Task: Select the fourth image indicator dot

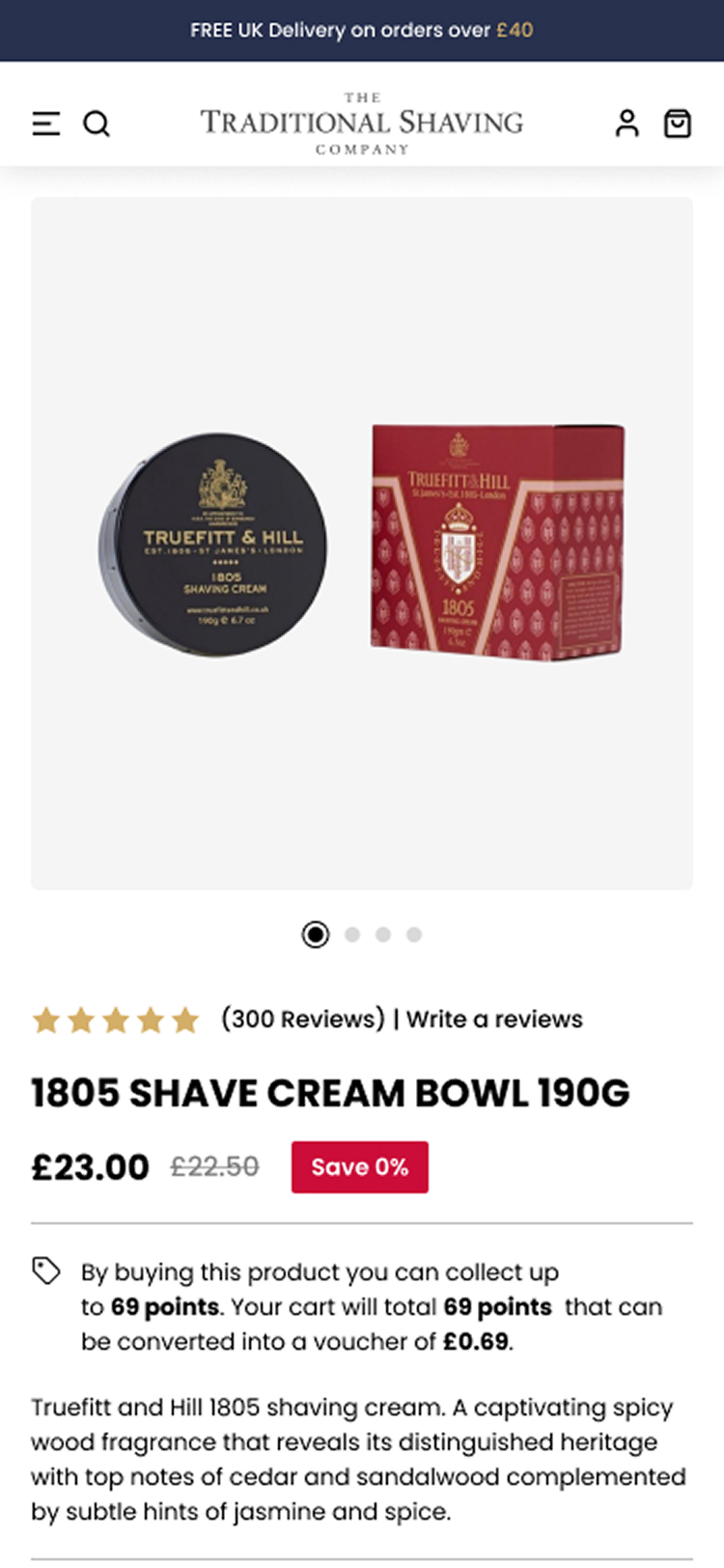Action: (414, 935)
